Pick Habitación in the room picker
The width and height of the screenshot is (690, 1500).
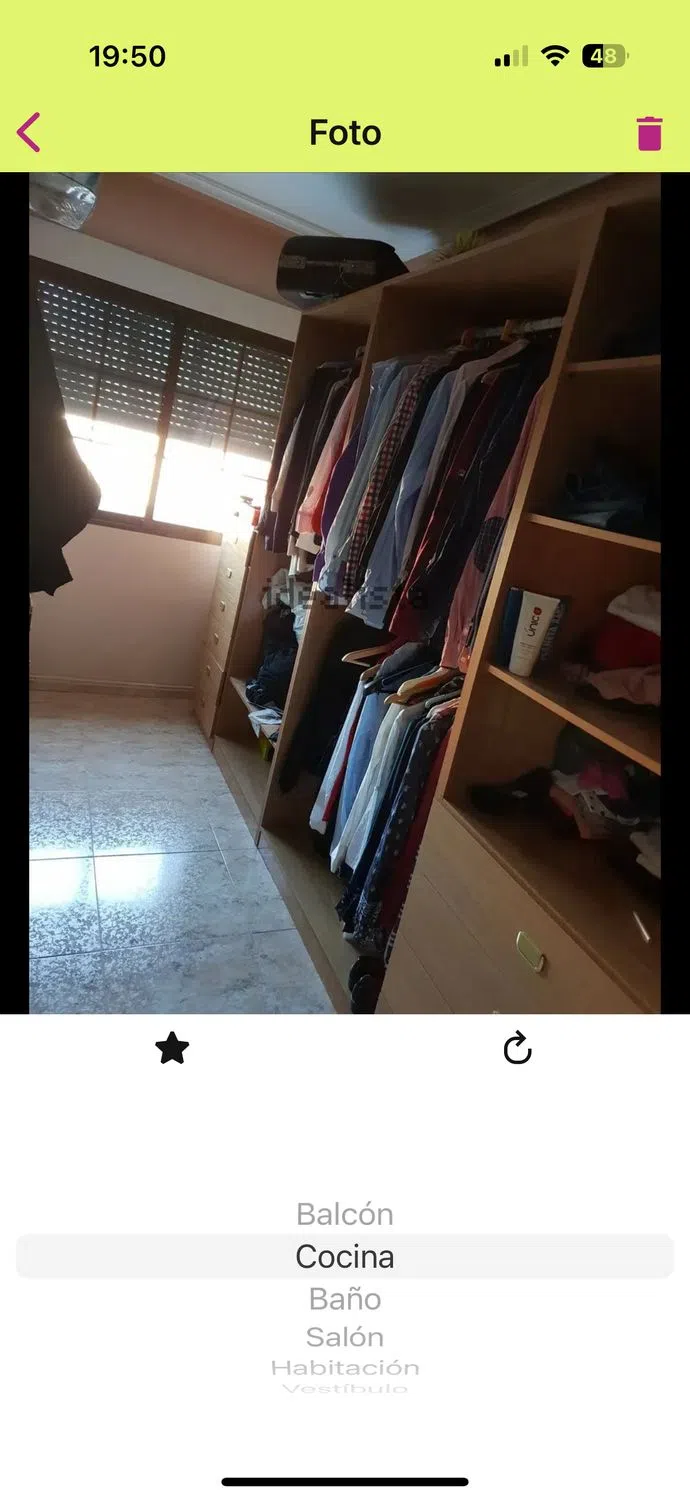pos(345,1368)
